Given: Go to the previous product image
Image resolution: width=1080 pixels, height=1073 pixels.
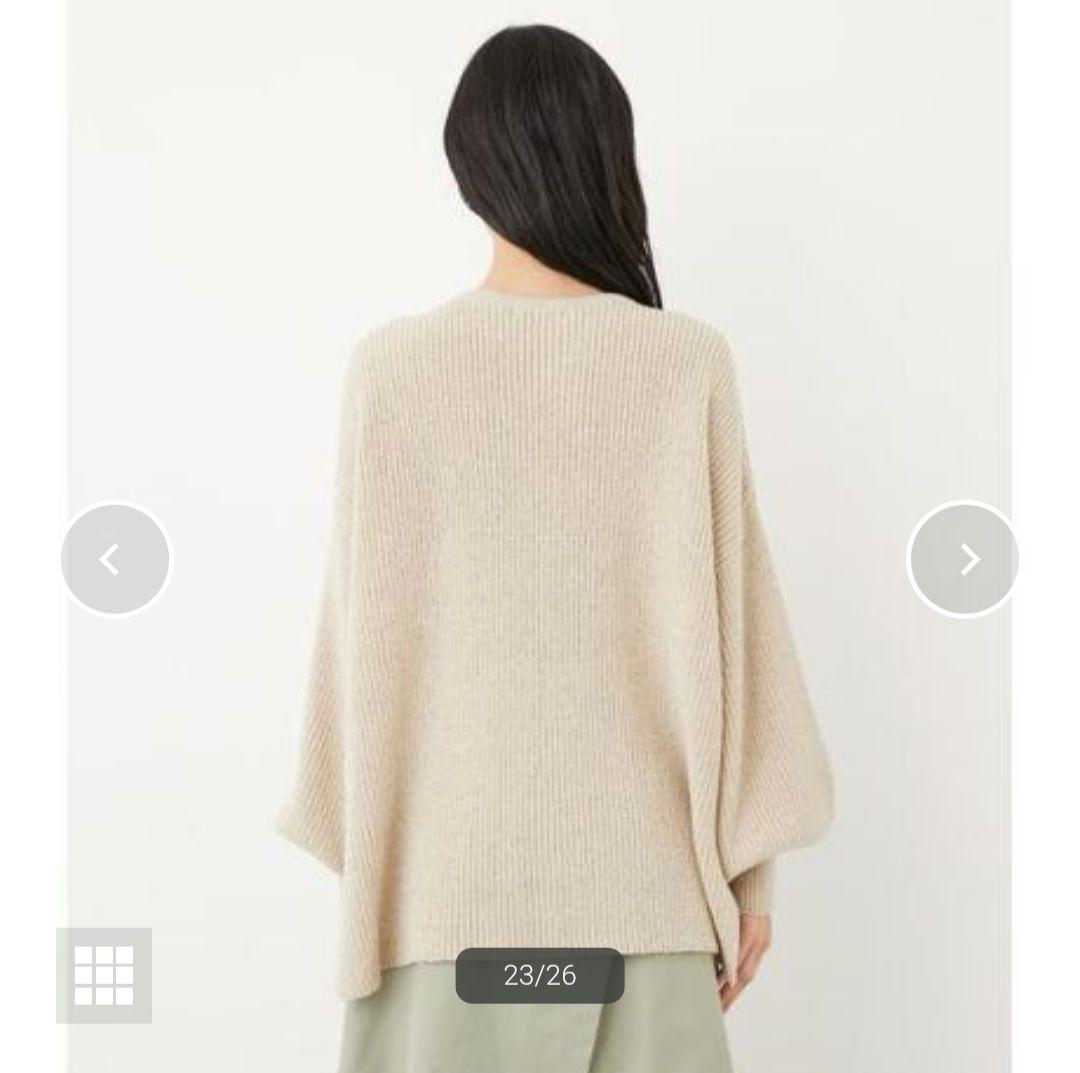Looking at the screenshot, I should tap(116, 559).
